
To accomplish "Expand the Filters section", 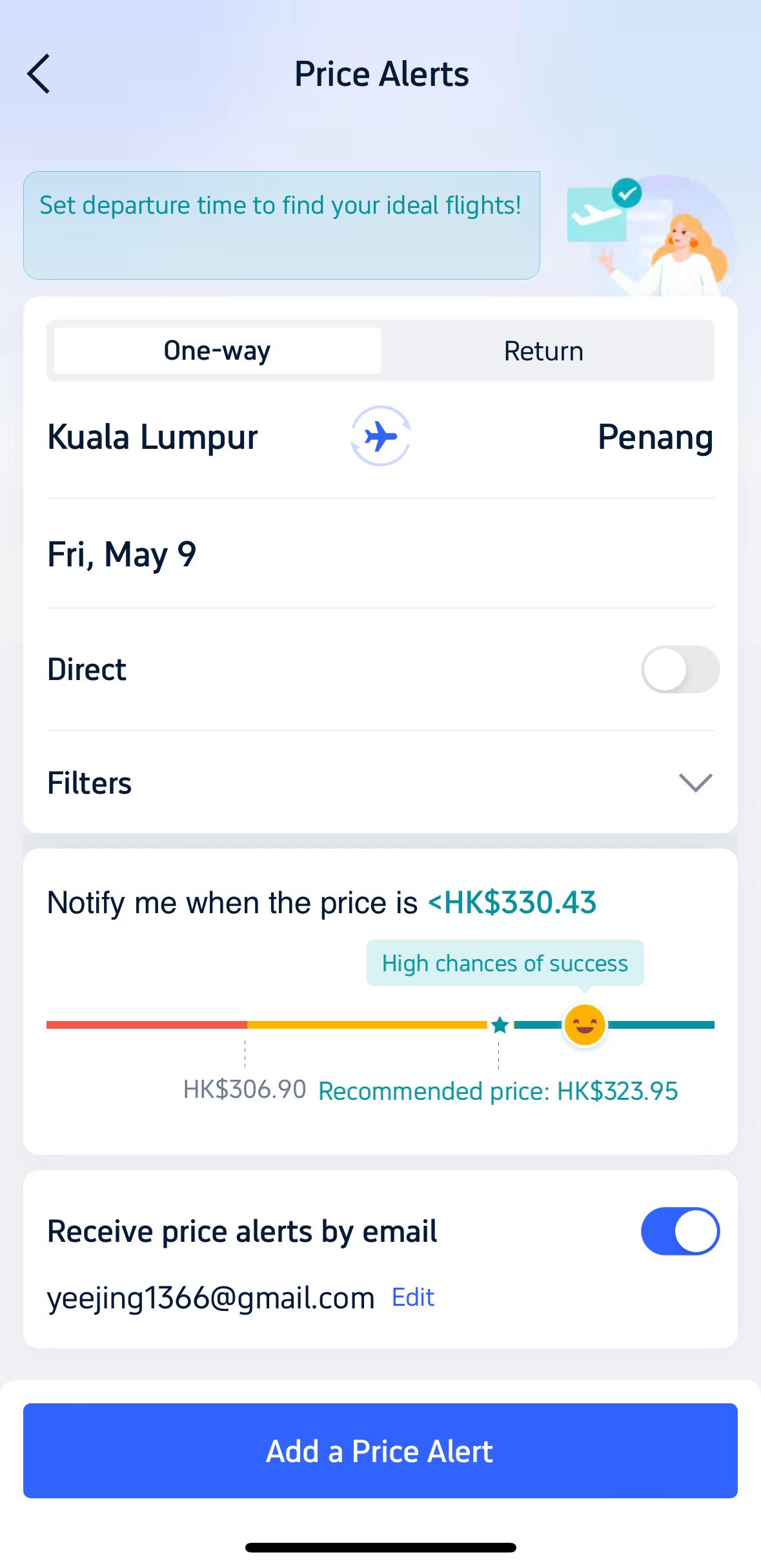I will point(695,783).
